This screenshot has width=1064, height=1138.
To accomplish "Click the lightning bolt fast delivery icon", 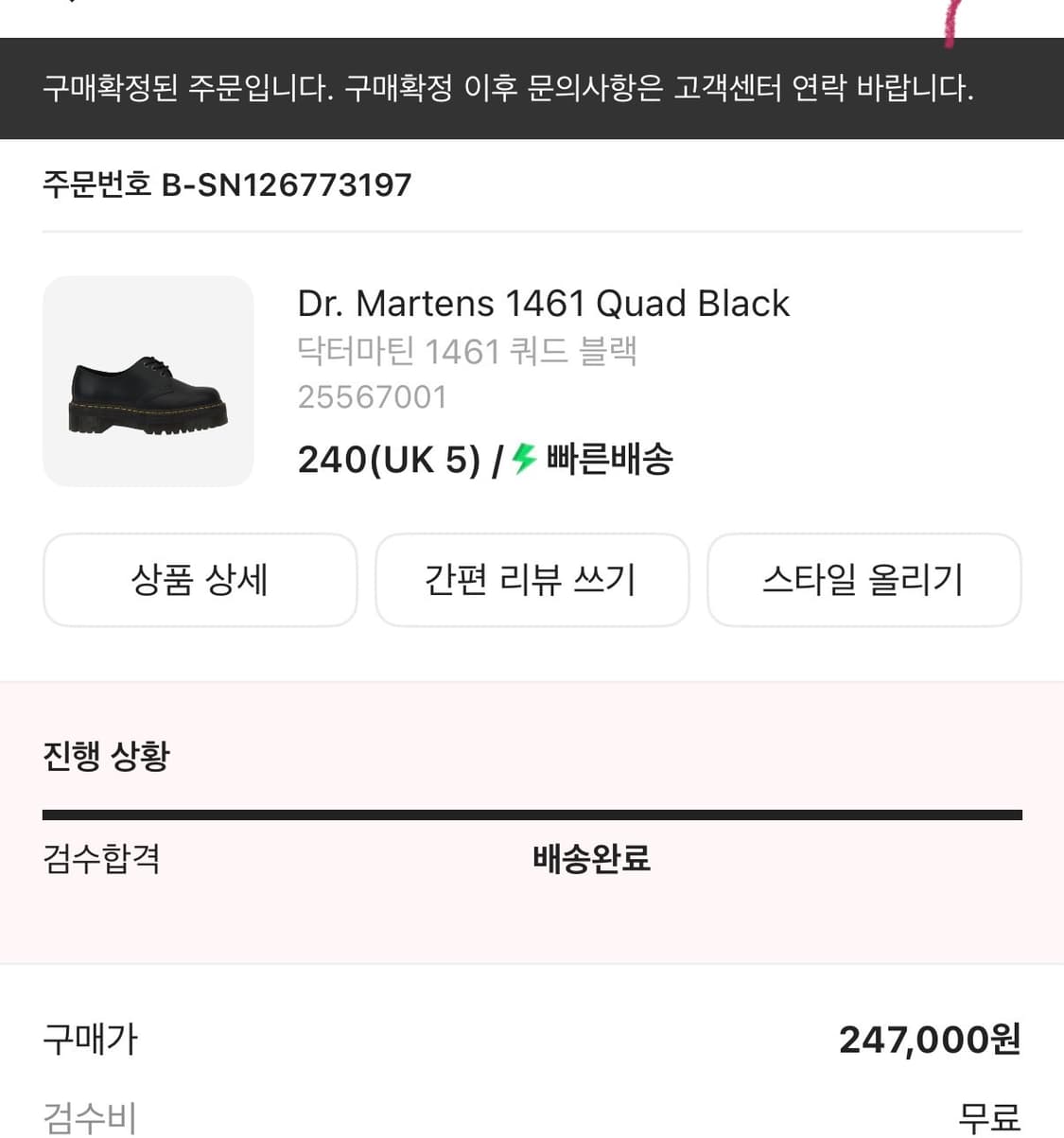I will [520, 460].
